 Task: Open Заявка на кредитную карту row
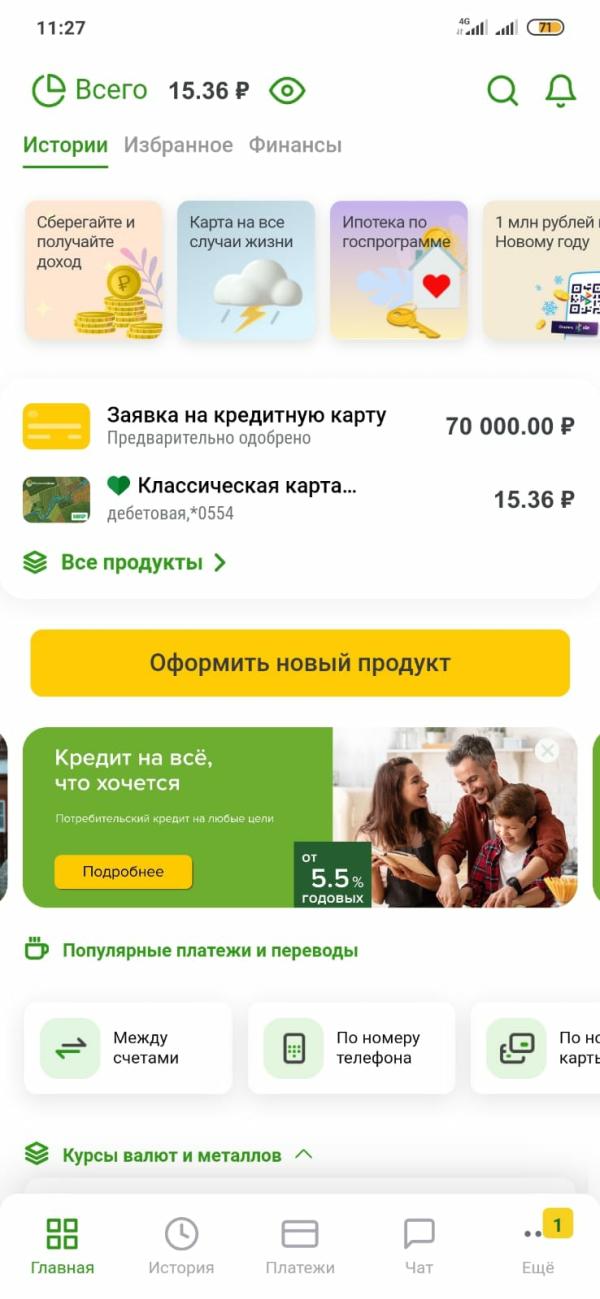[299, 426]
